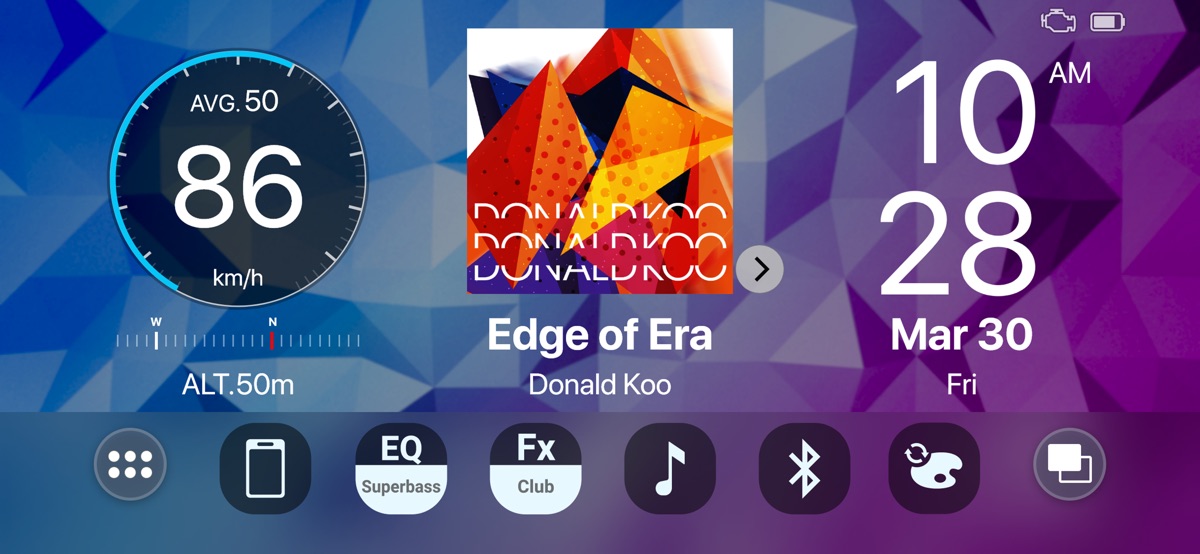Open the all apps grid
This screenshot has width=1200, height=554.
click(130, 465)
